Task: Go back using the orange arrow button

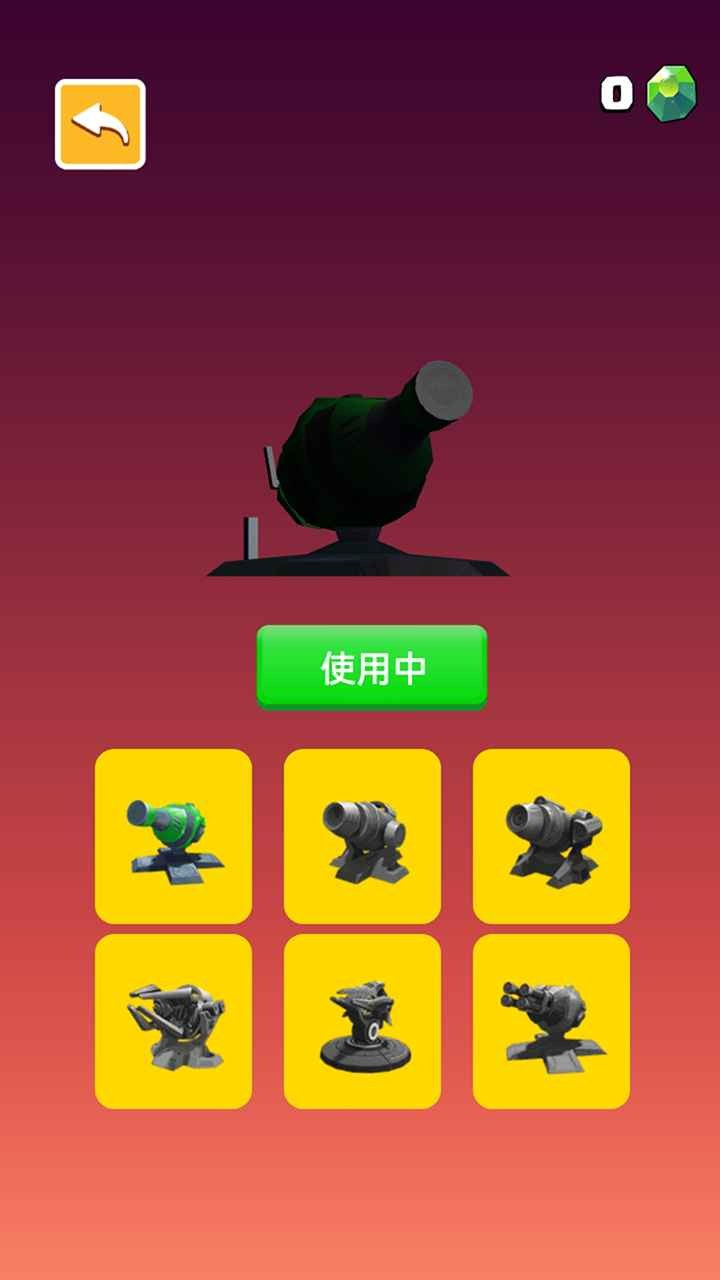Action: pos(100,124)
